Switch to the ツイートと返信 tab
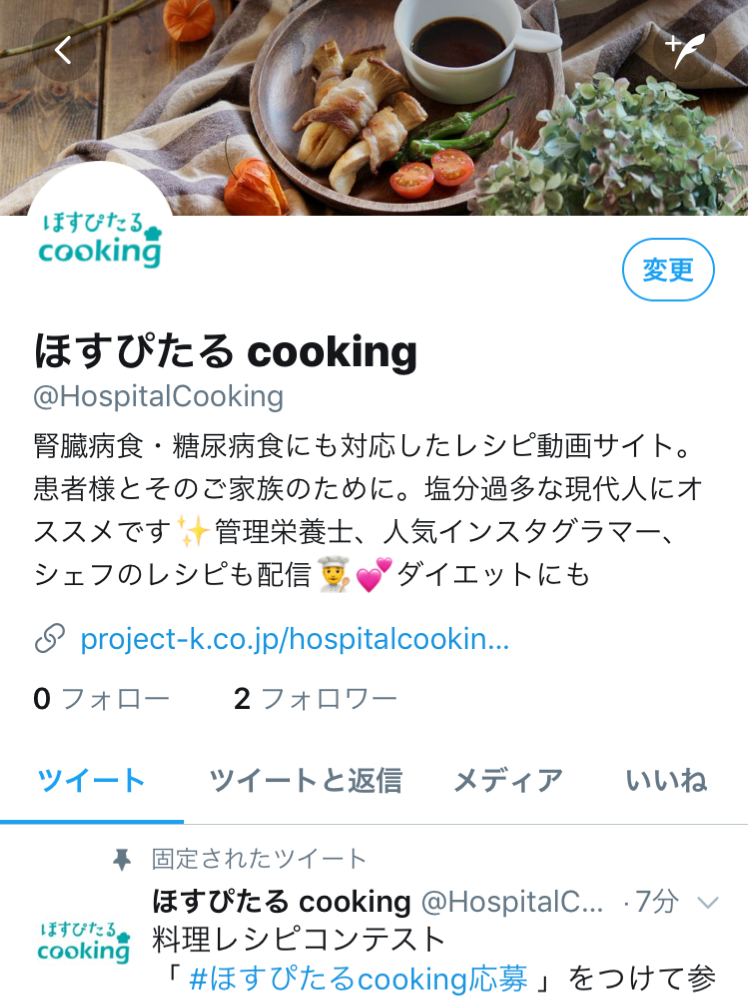The image size is (748, 1000). (305, 780)
